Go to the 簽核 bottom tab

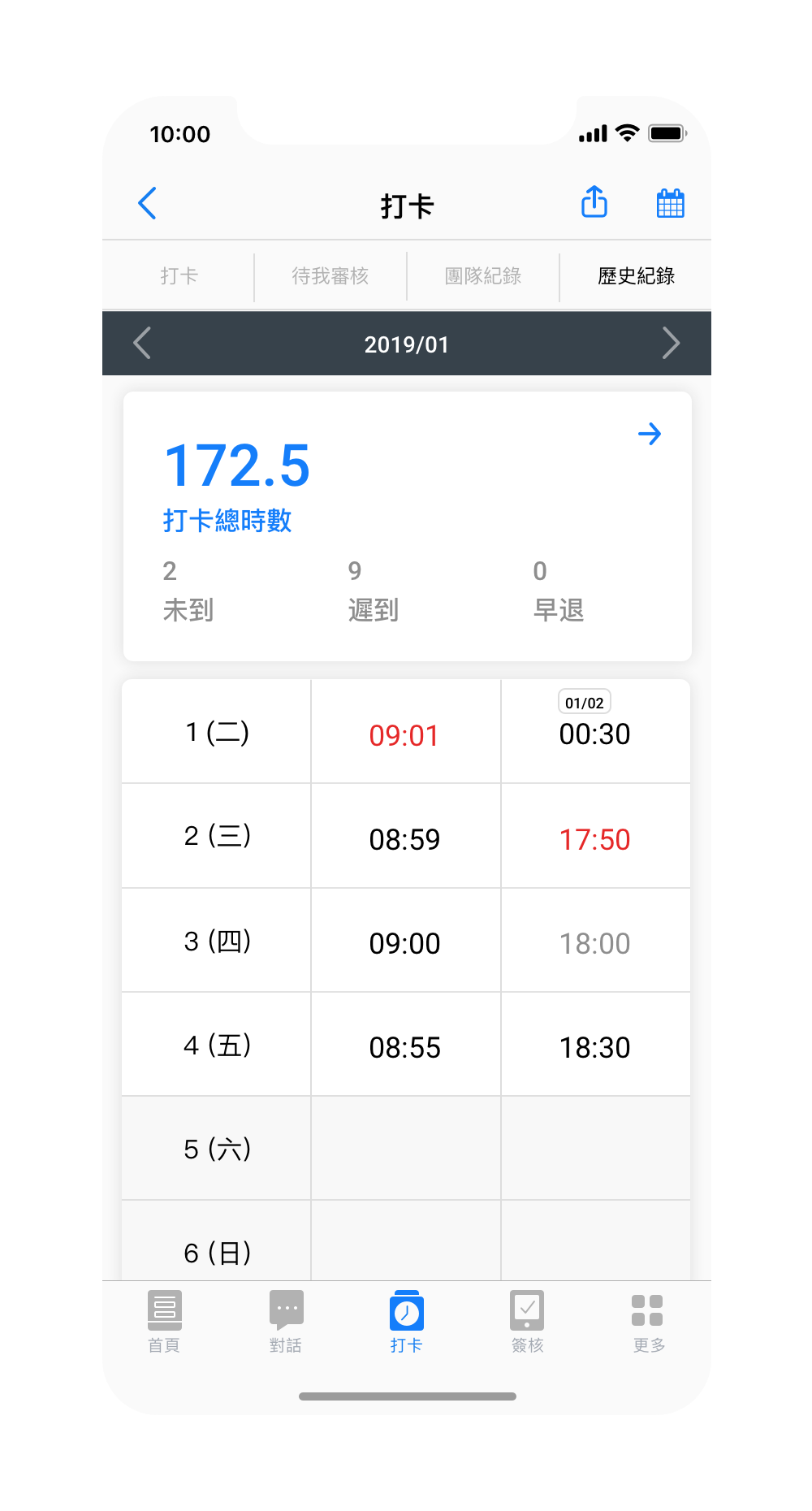tap(527, 1321)
